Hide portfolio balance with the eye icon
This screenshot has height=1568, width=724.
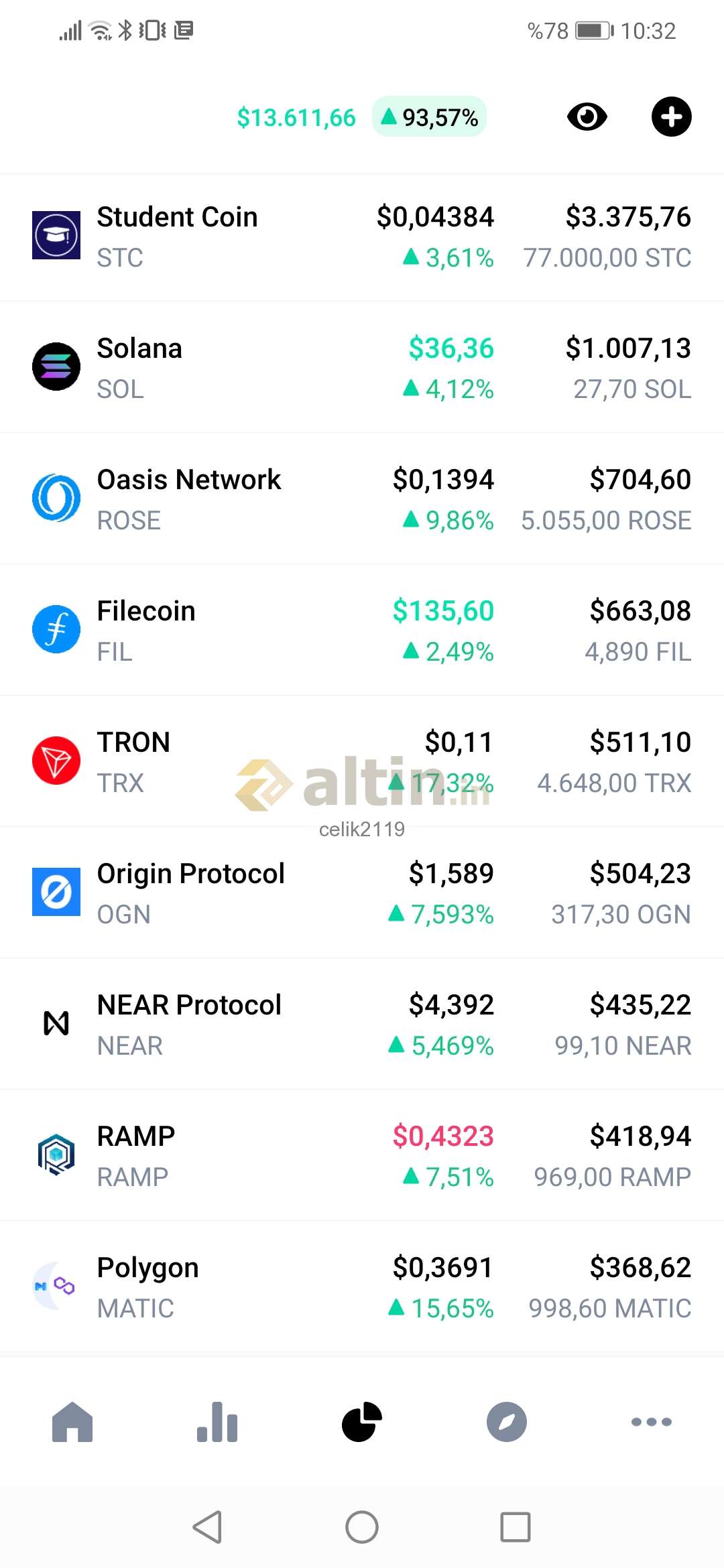pos(587,117)
